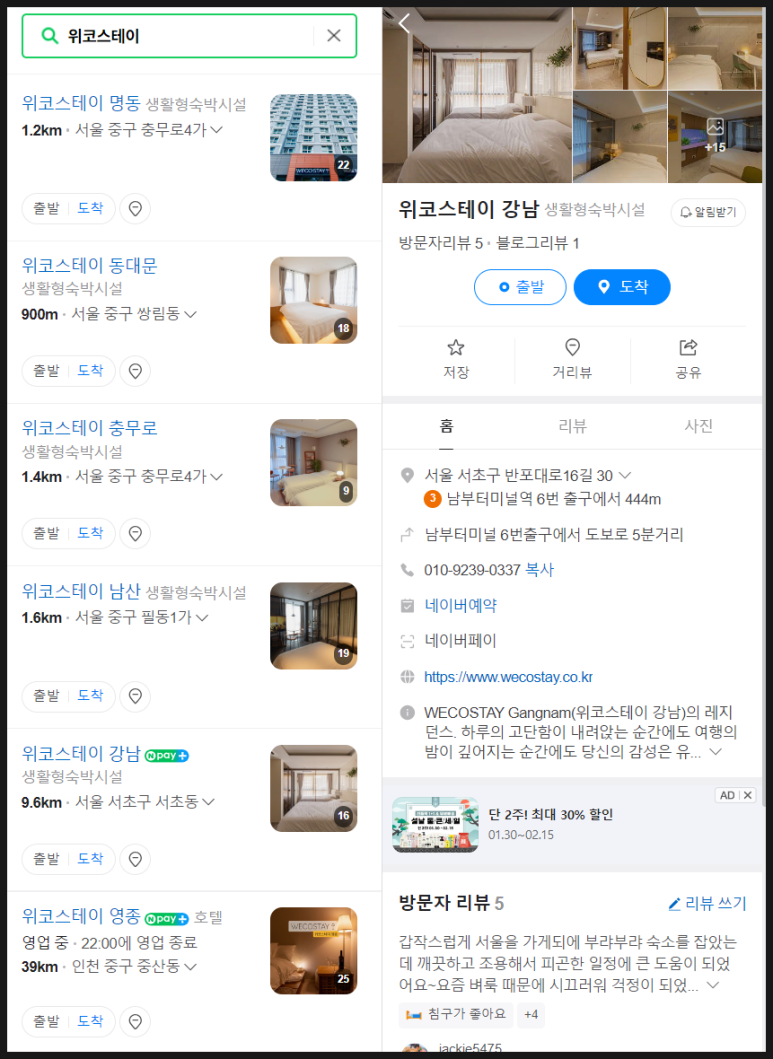Clear the search text 위코스테이
Image resolution: width=773 pixels, height=1059 pixels.
point(334,36)
